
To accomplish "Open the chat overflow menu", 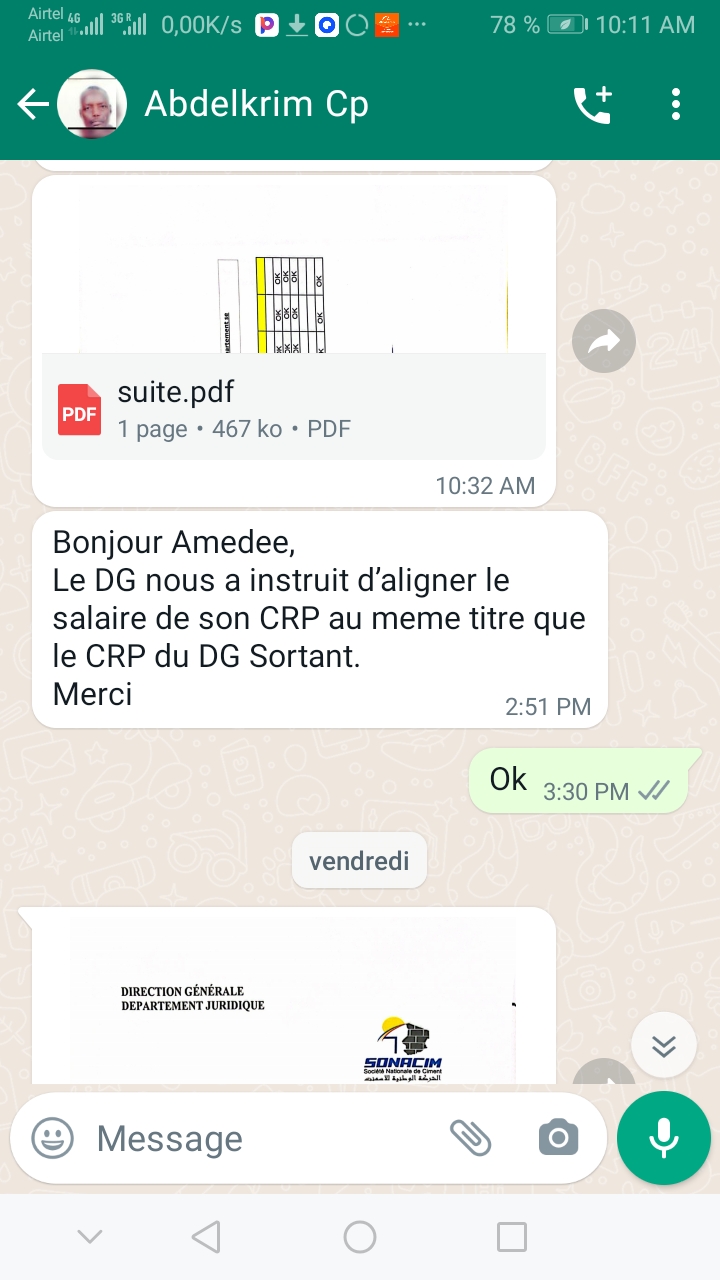I will (x=677, y=104).
